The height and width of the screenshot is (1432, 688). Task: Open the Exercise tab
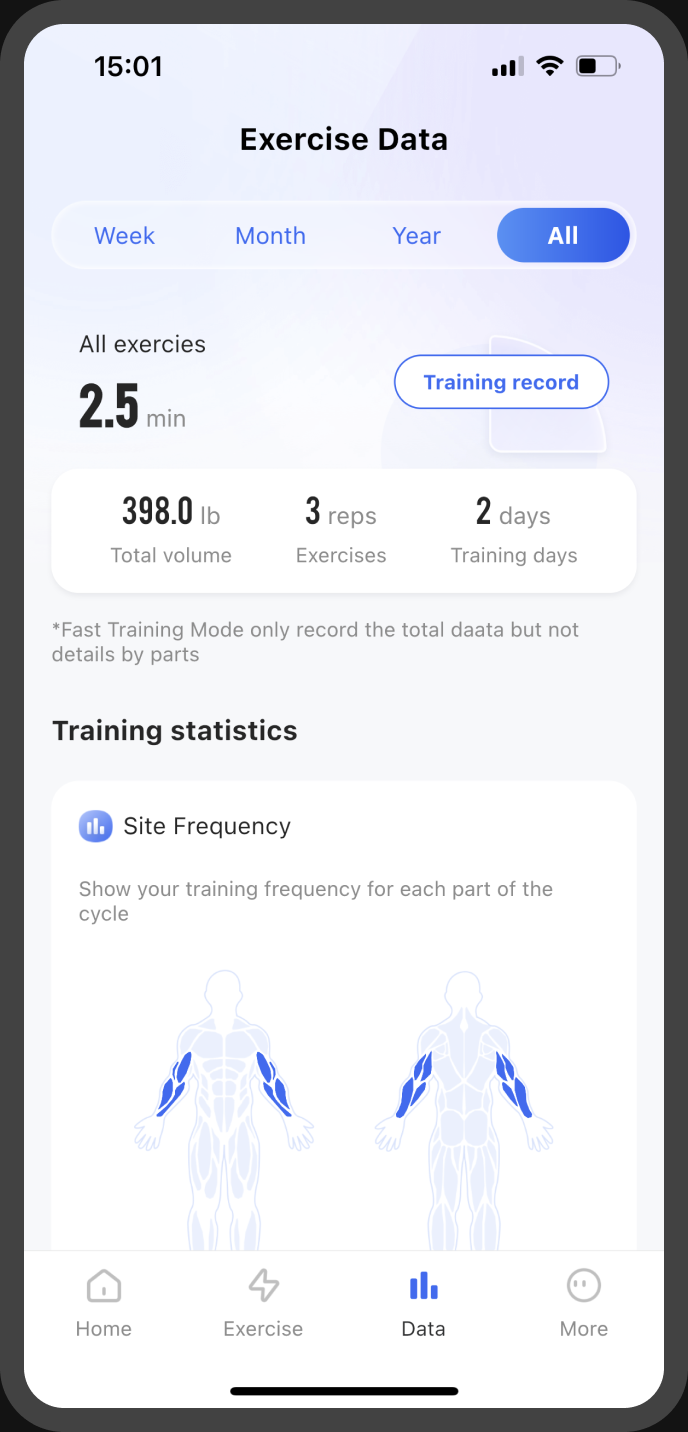click(263, 1303)
